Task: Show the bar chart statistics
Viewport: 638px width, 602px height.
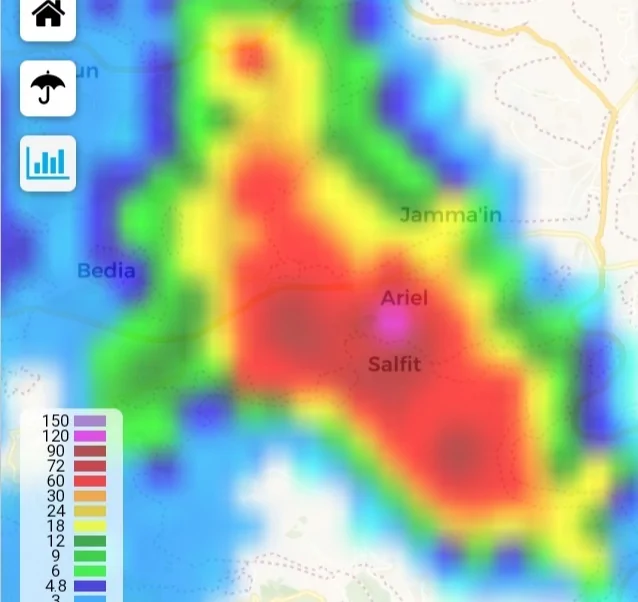Action: (48, 162)
